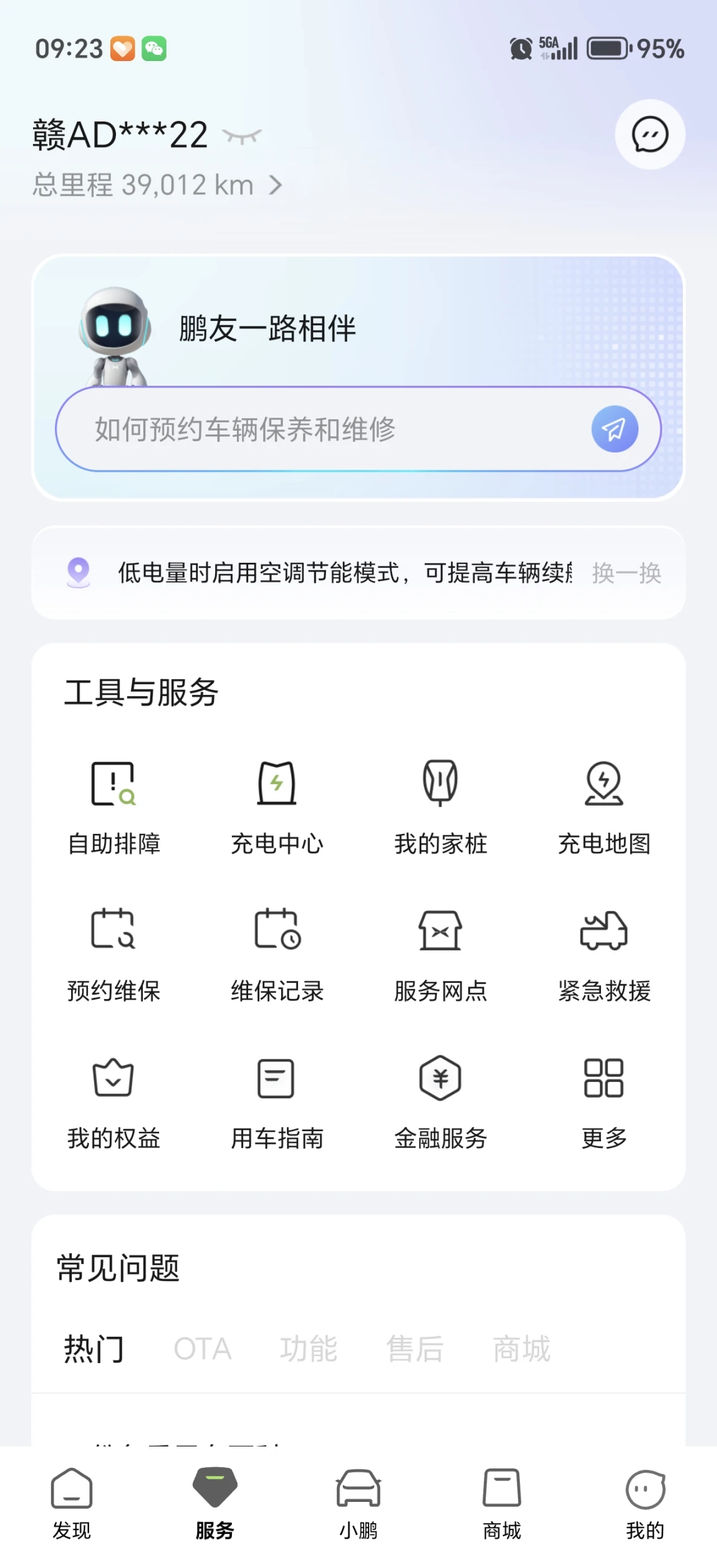Screen dimensions: 717x1568
Task: Go to the 发现 bottom tab
Action: pyautogui.click(x=72, y=1503)
